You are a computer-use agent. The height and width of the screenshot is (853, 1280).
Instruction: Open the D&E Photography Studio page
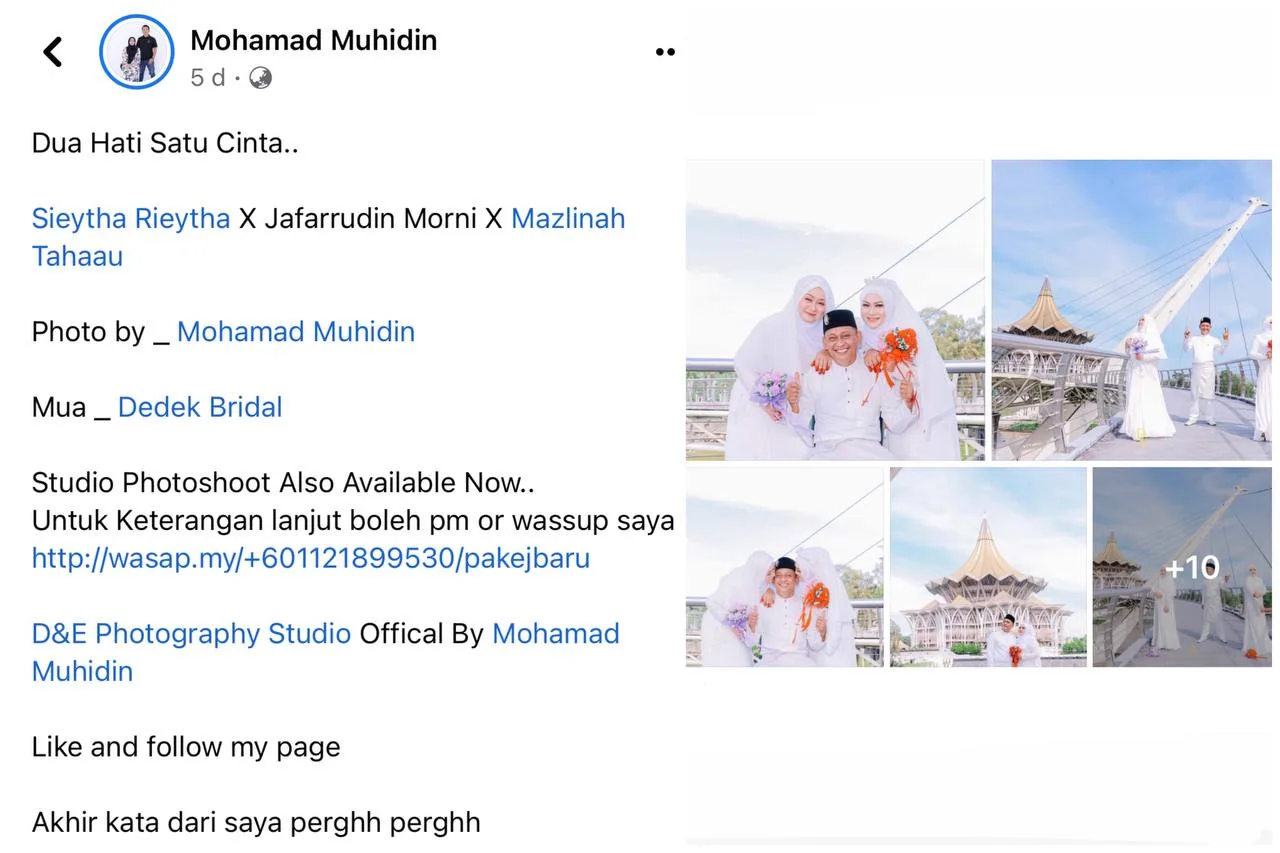(191, 634)
